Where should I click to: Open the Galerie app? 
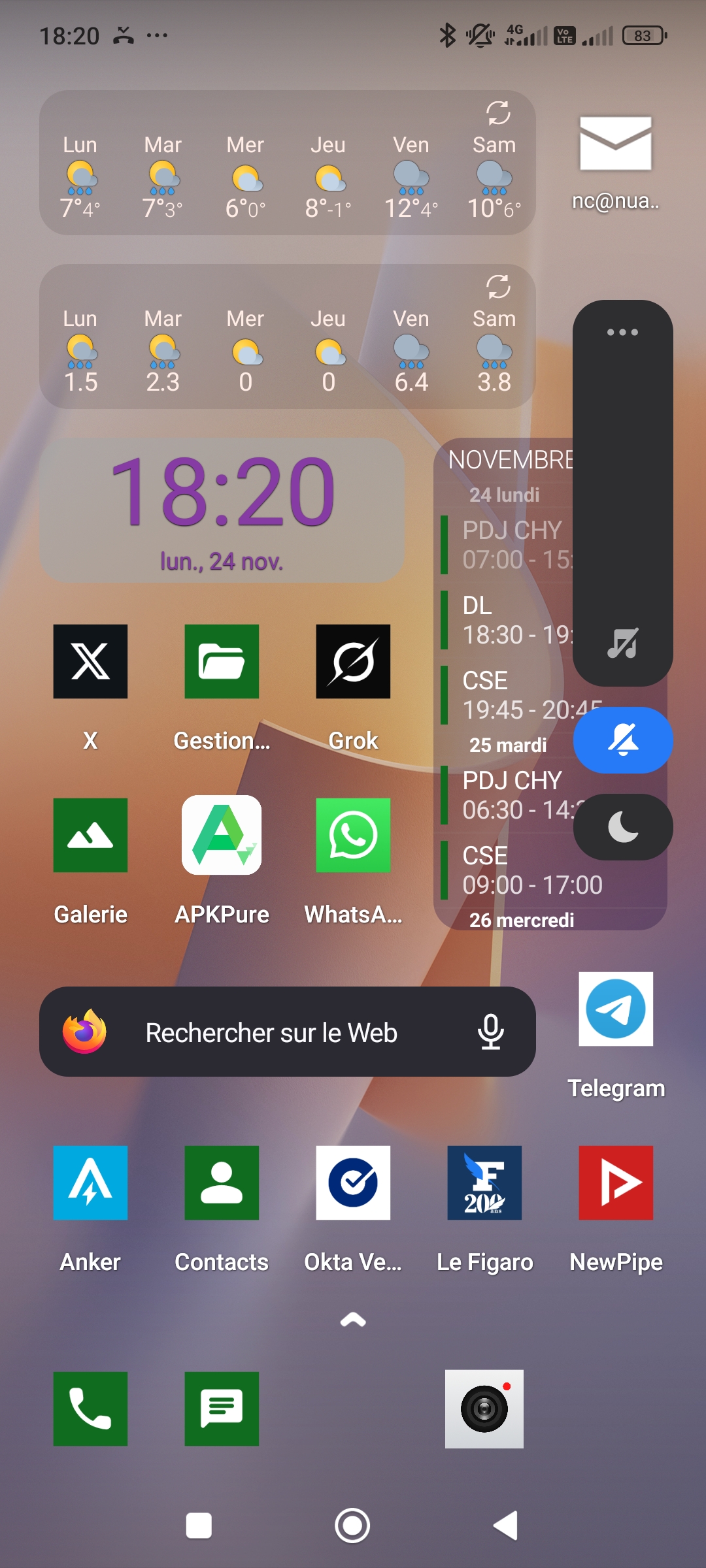[90, 835]
